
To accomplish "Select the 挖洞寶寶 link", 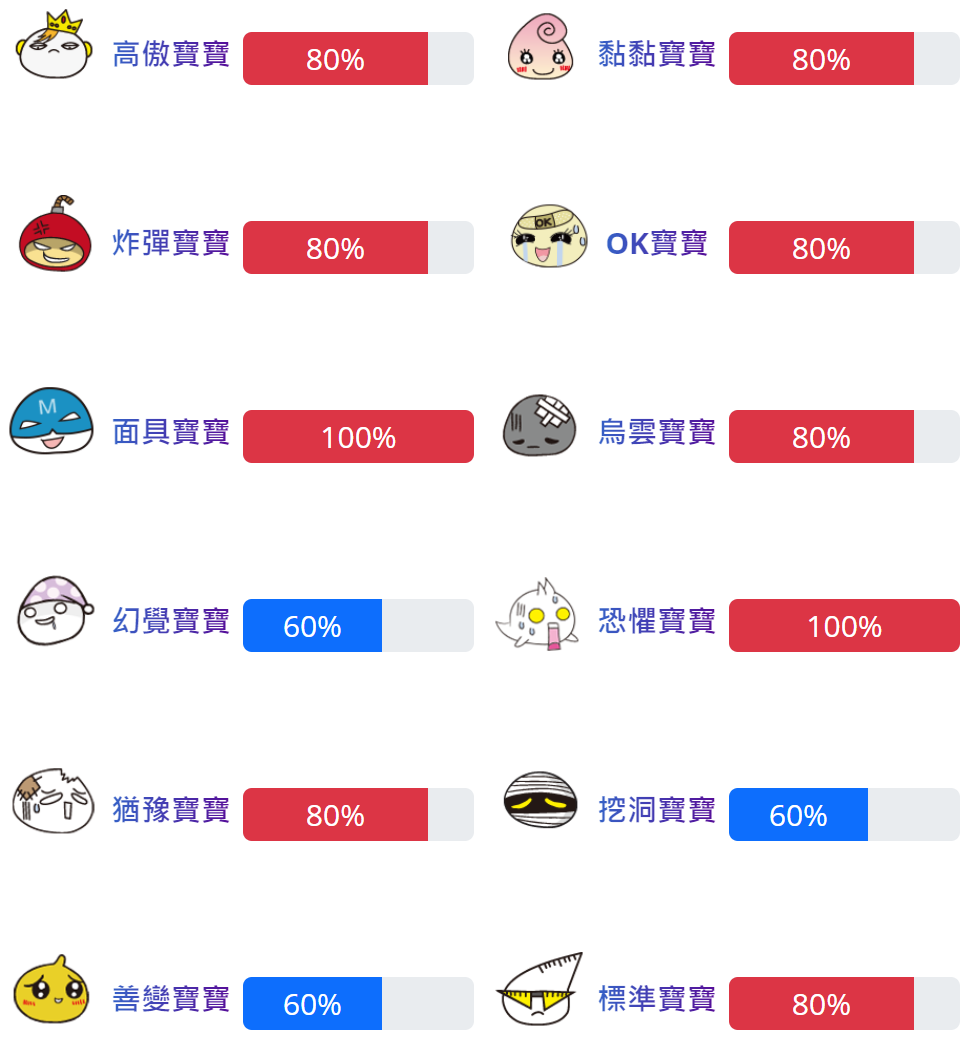I will coord(656,810).
